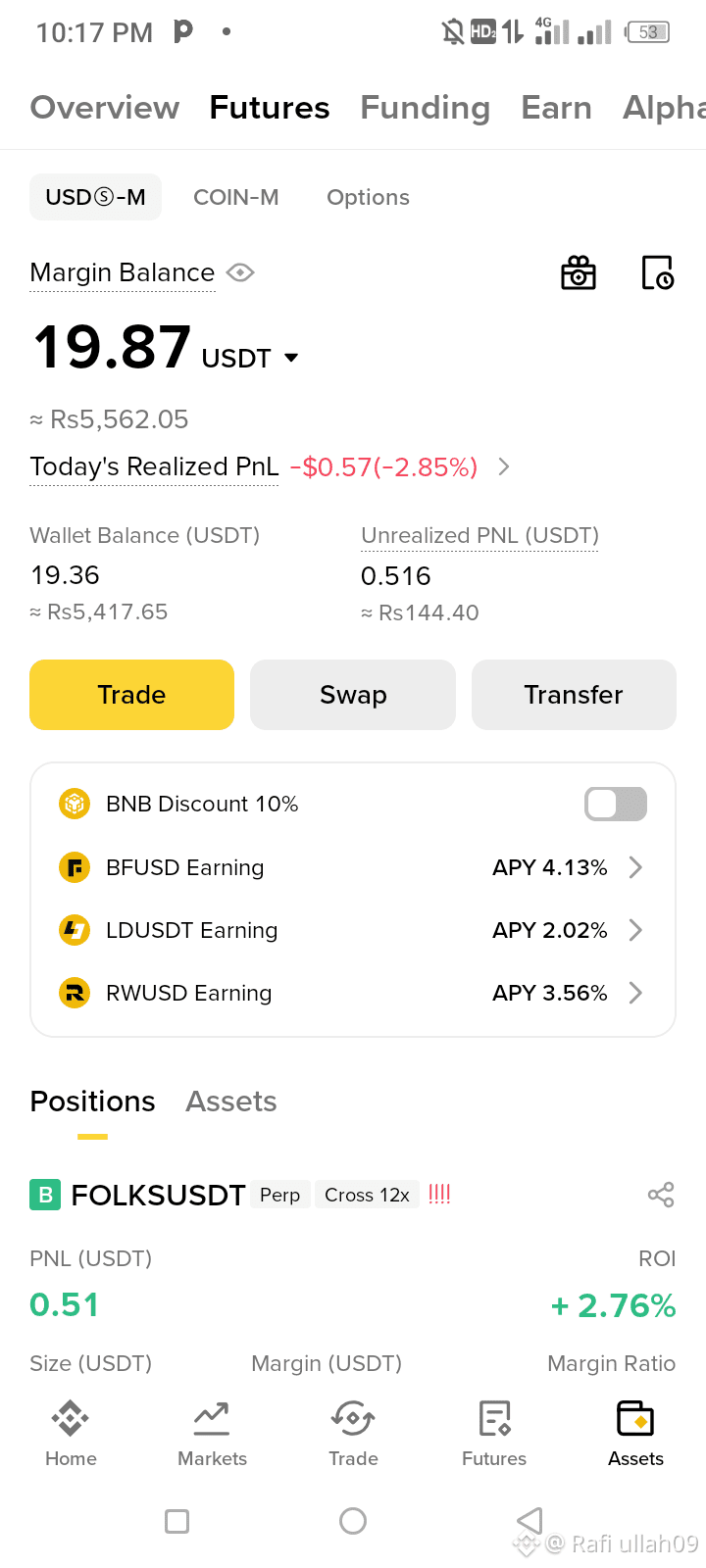Tap the Transfer button

pyautogui.click(x=574, y=695)
